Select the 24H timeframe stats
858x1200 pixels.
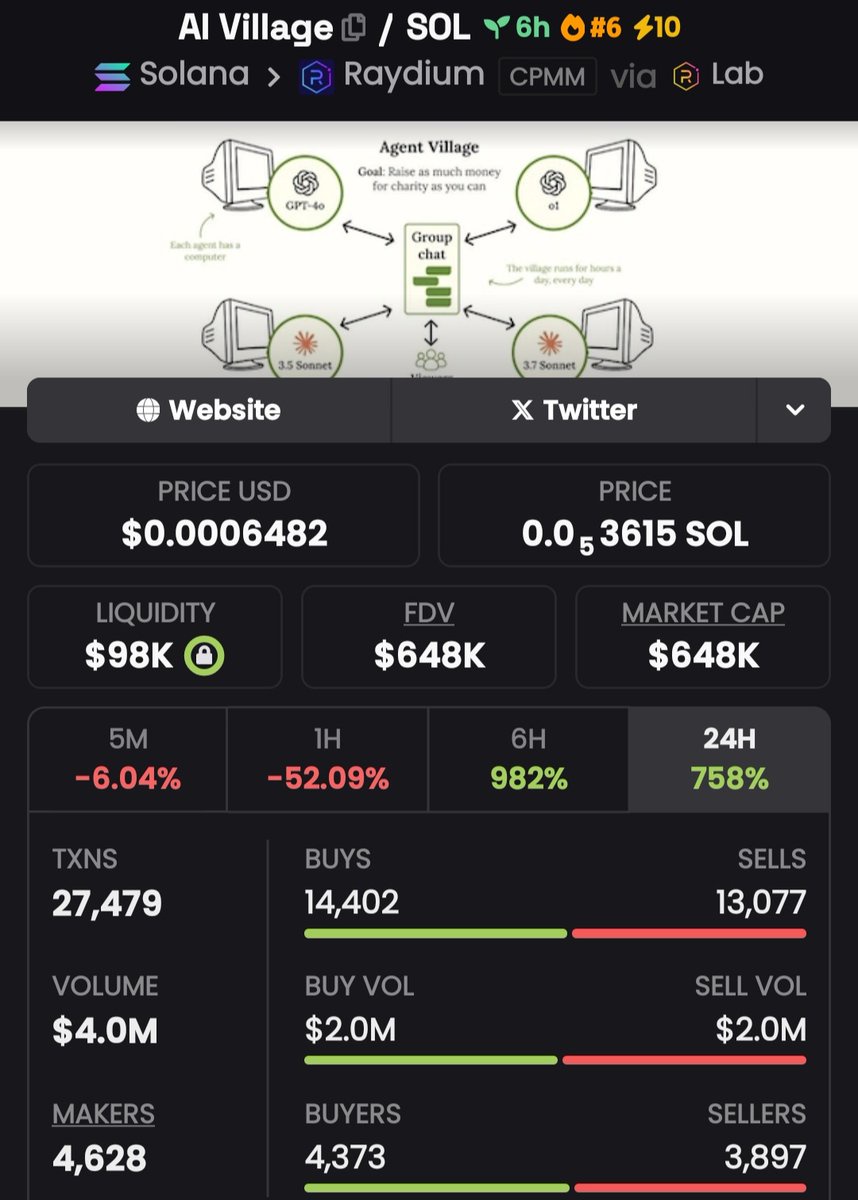[729, 759]
